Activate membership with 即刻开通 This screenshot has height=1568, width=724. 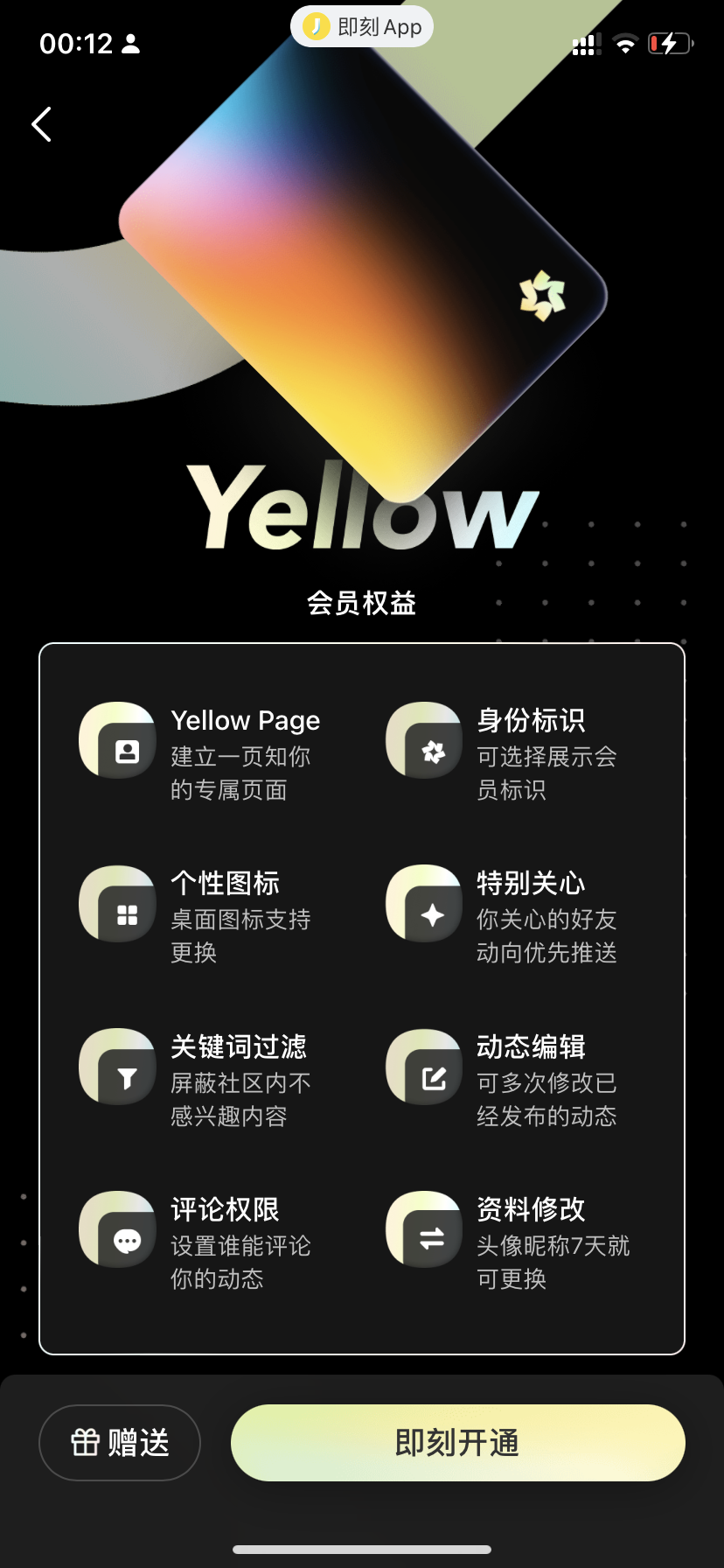pyautogui.click(x=457, y=1443)
